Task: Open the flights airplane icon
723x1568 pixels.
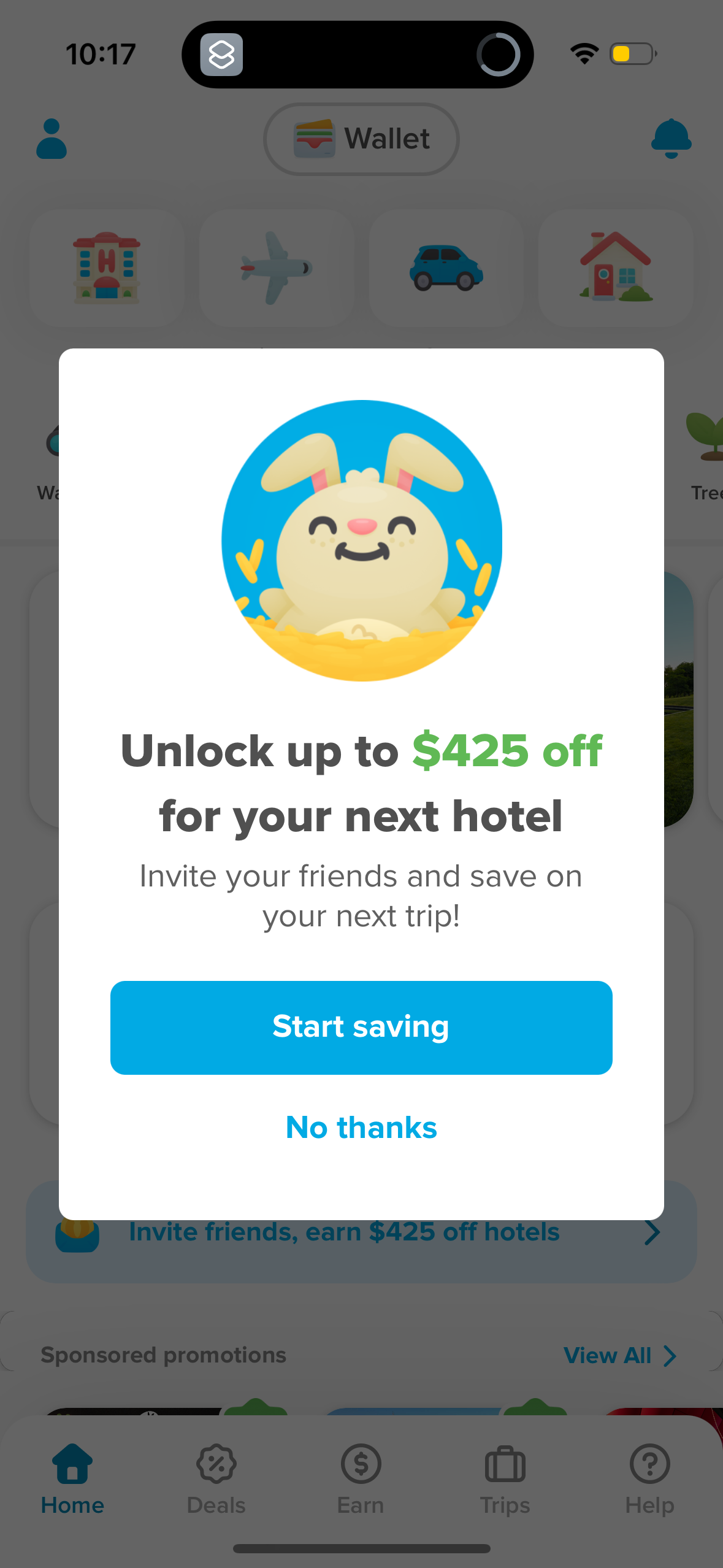Action: 275,267
